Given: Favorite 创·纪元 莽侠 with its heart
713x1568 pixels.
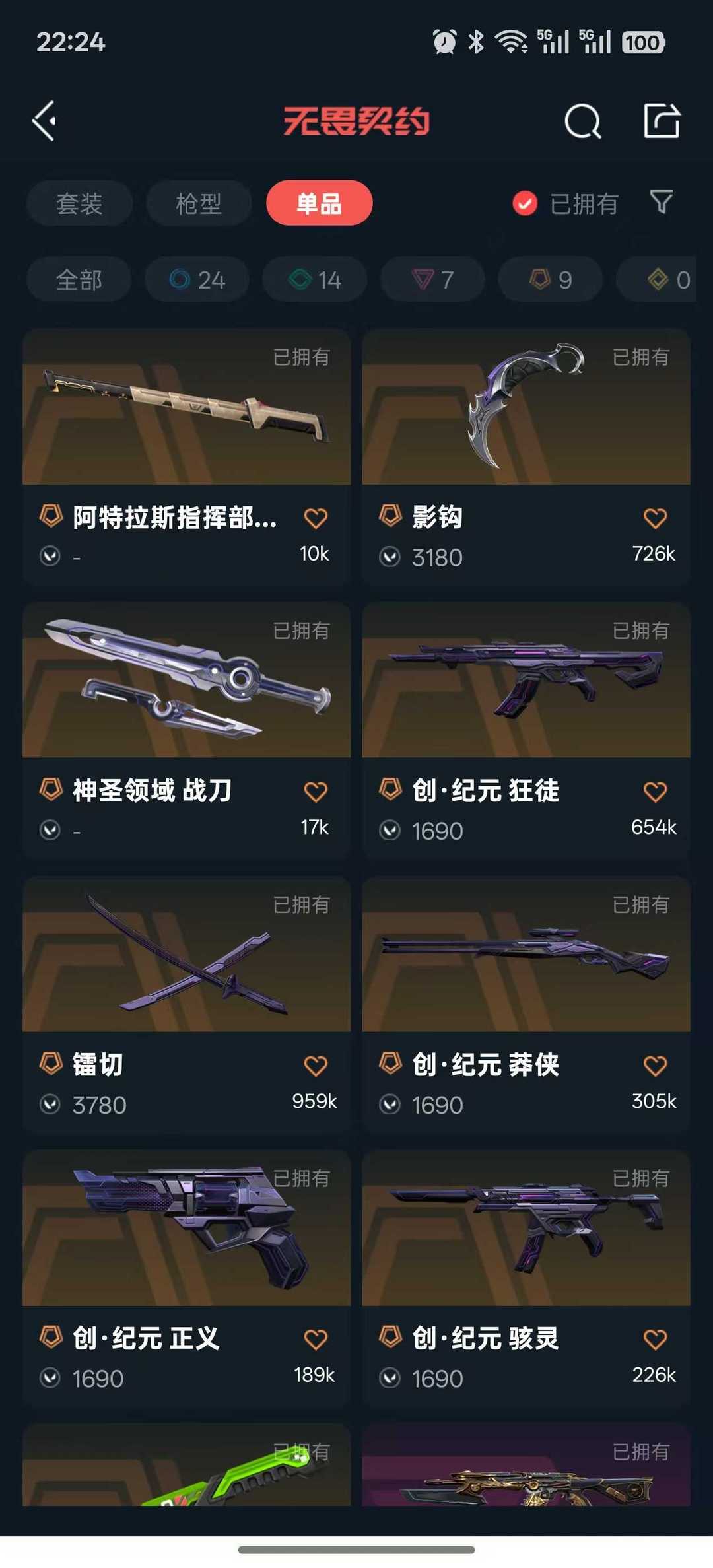Looking at the screenshot, I should tap(655, 1066).
